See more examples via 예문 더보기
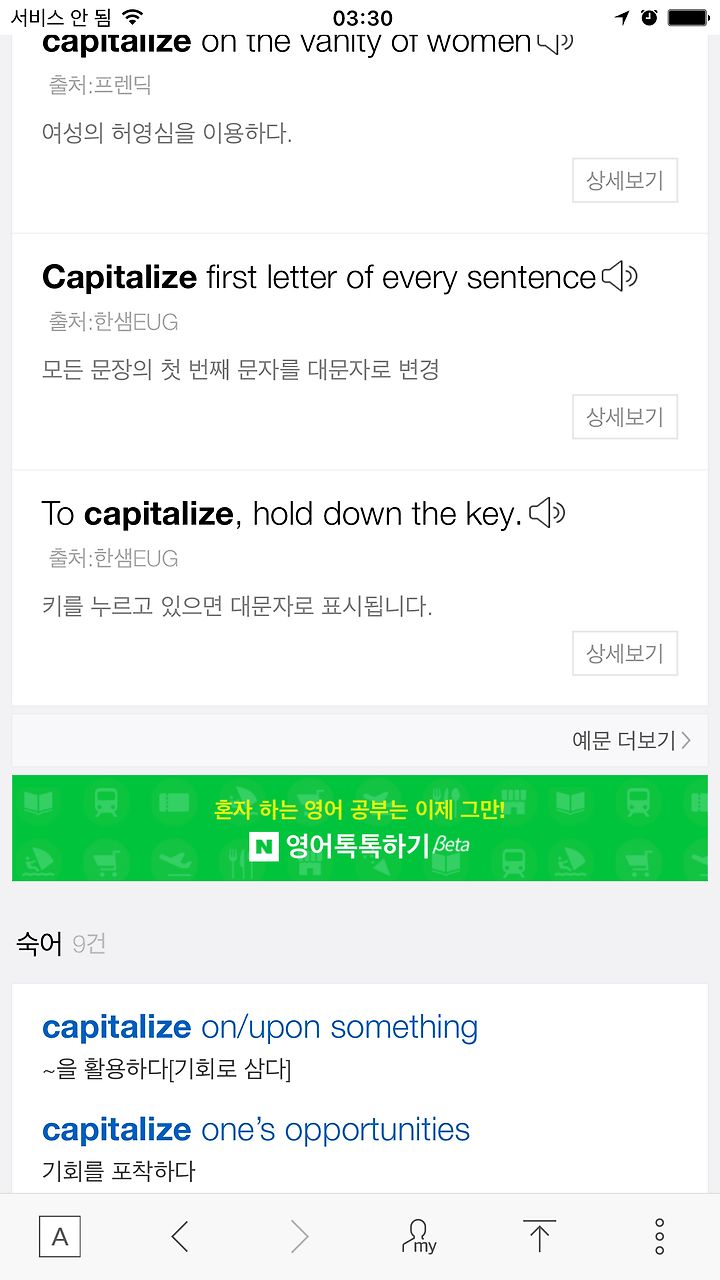Viewport: 720px width, 1280px height. point(632,741)
